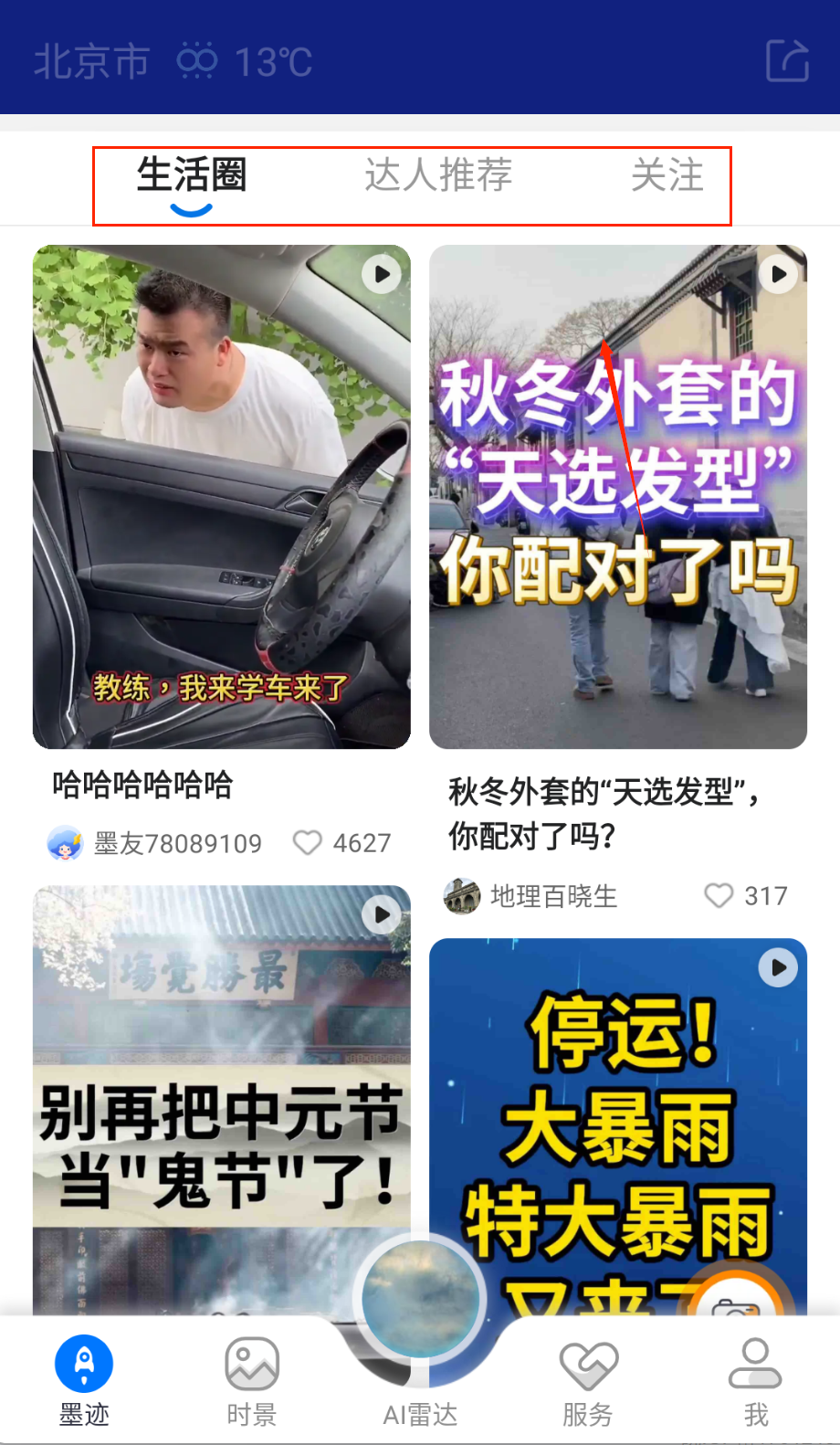Open the 北京市 location selector
This screenshot has height=1445, width=840.
91,62
